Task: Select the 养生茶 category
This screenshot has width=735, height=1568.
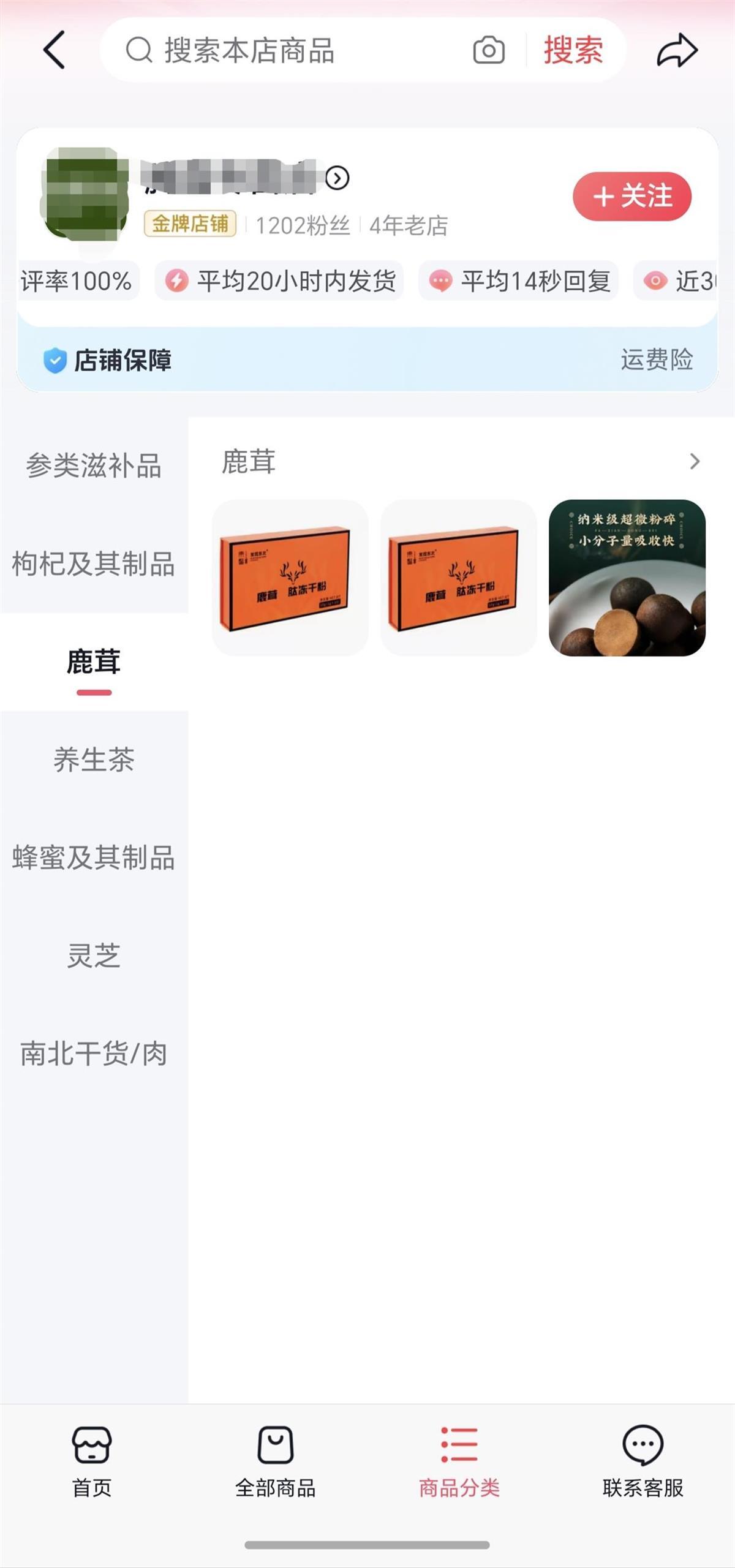Action: point(94,759)
